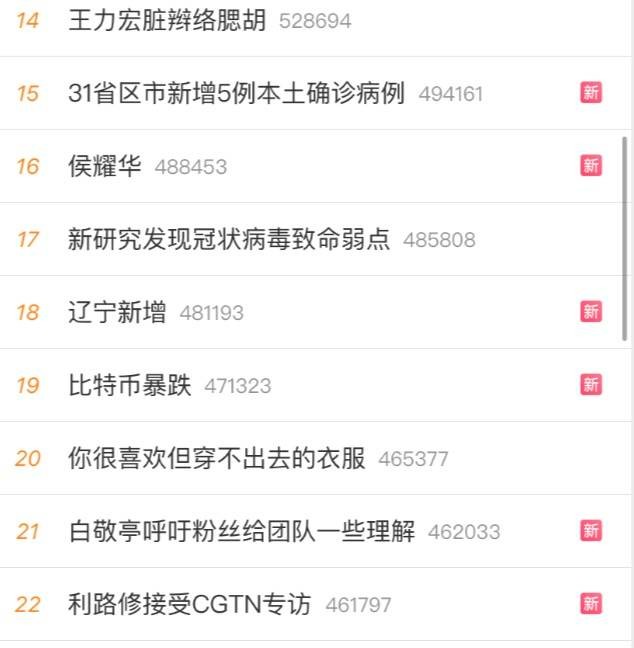
Task: View topic 新研究发现冠状病毒致命弱点
Action: point(229,239)
